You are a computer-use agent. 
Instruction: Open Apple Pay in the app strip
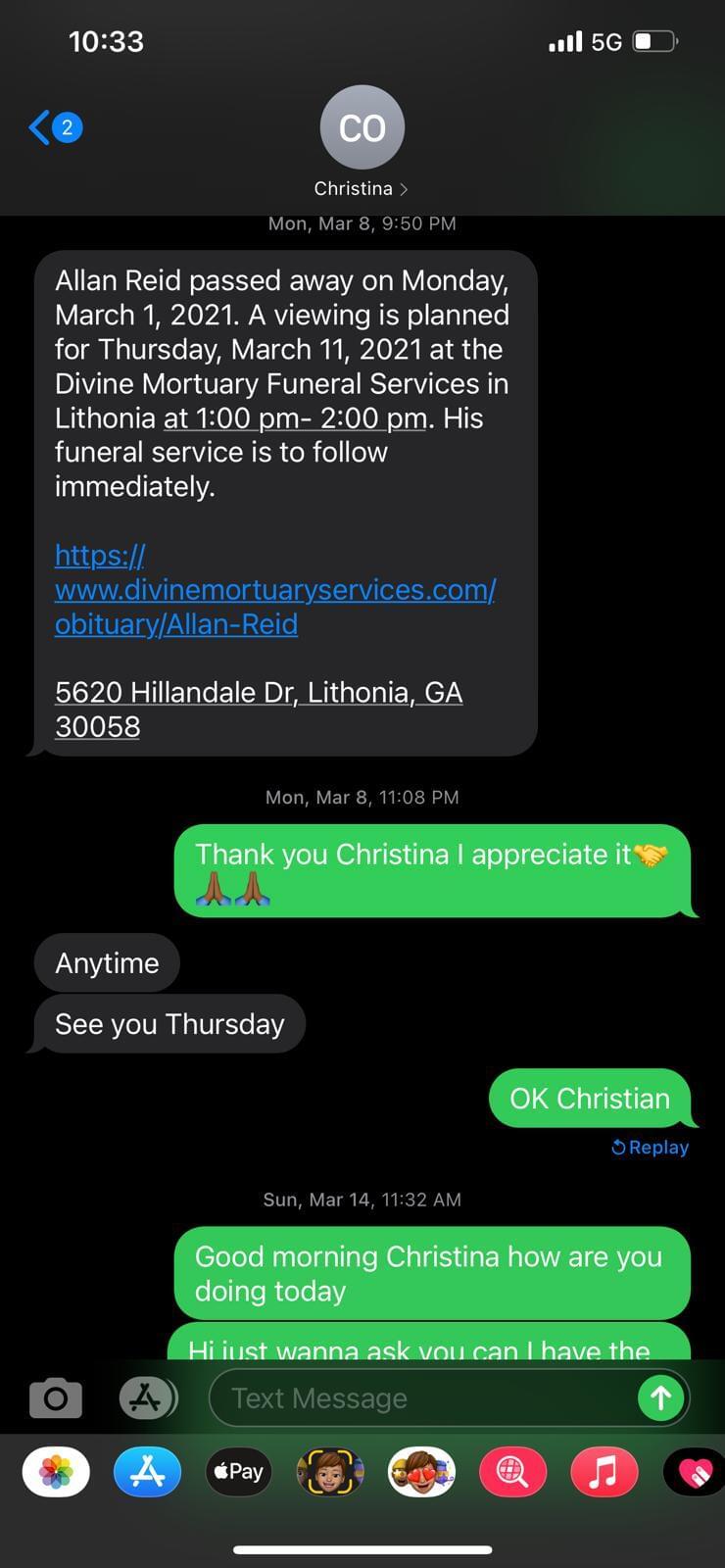point(239,1472)
